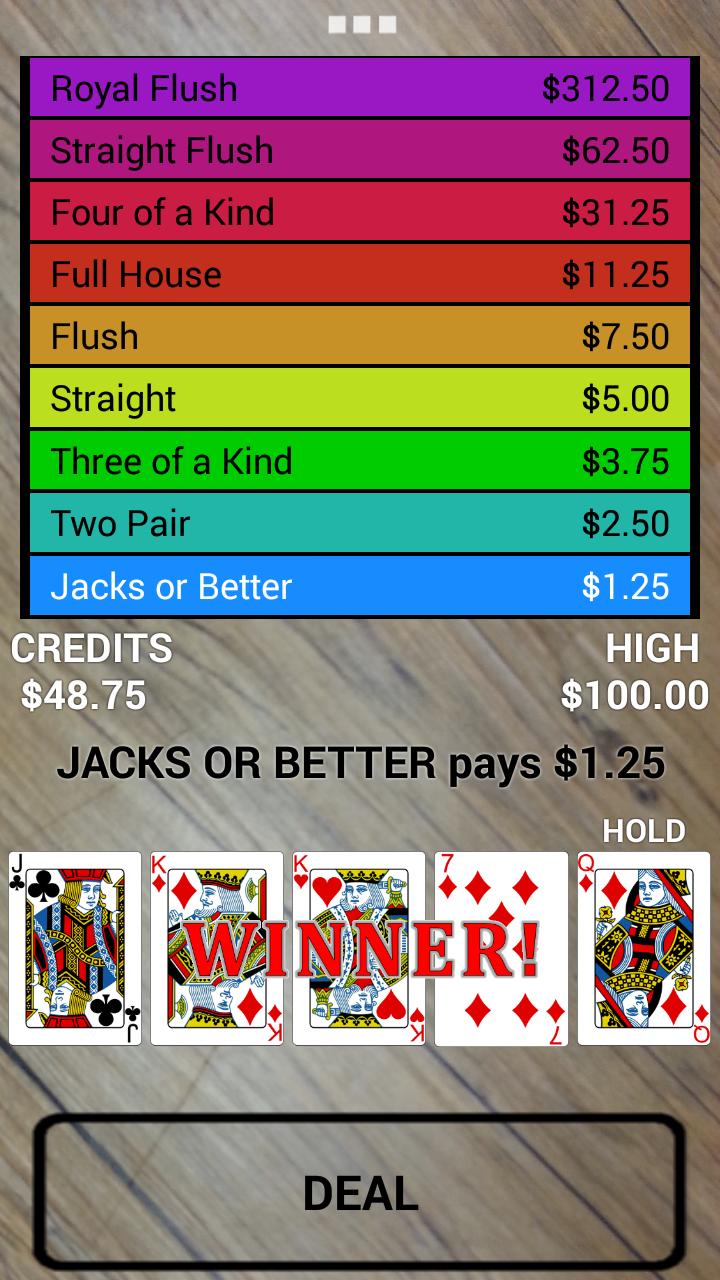Open the three-dot menu at top
The height and width of the screenshot is (1280, 720).
click(361, 24)
